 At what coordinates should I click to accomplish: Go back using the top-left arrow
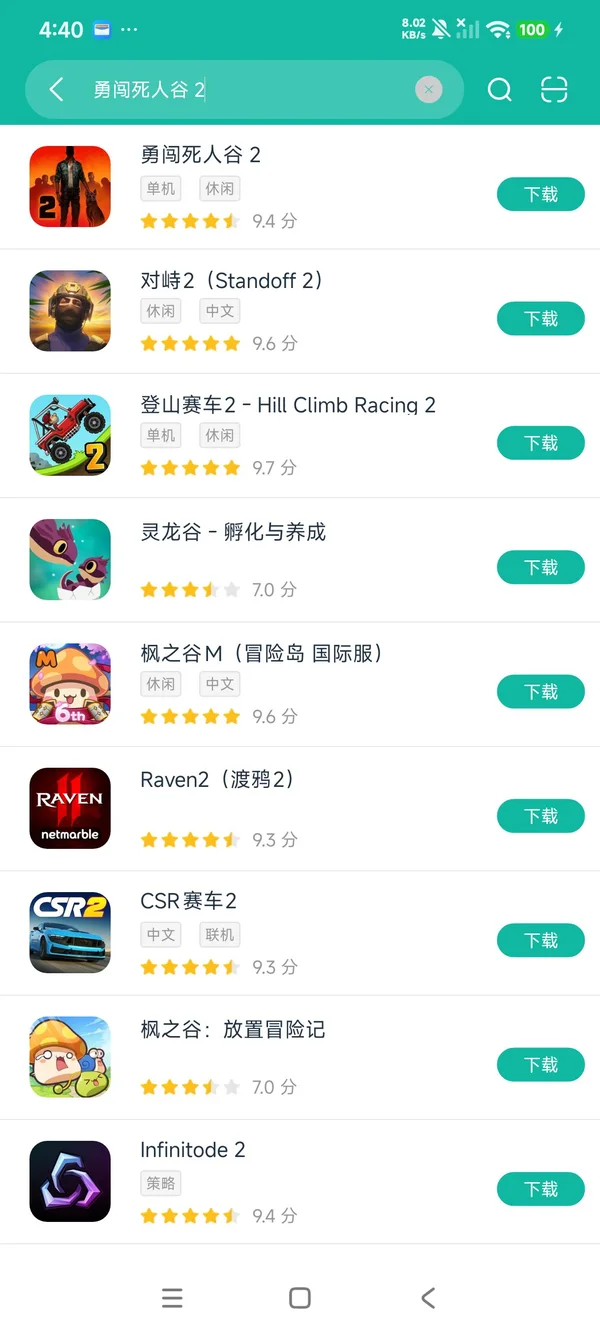click(57, 90)
